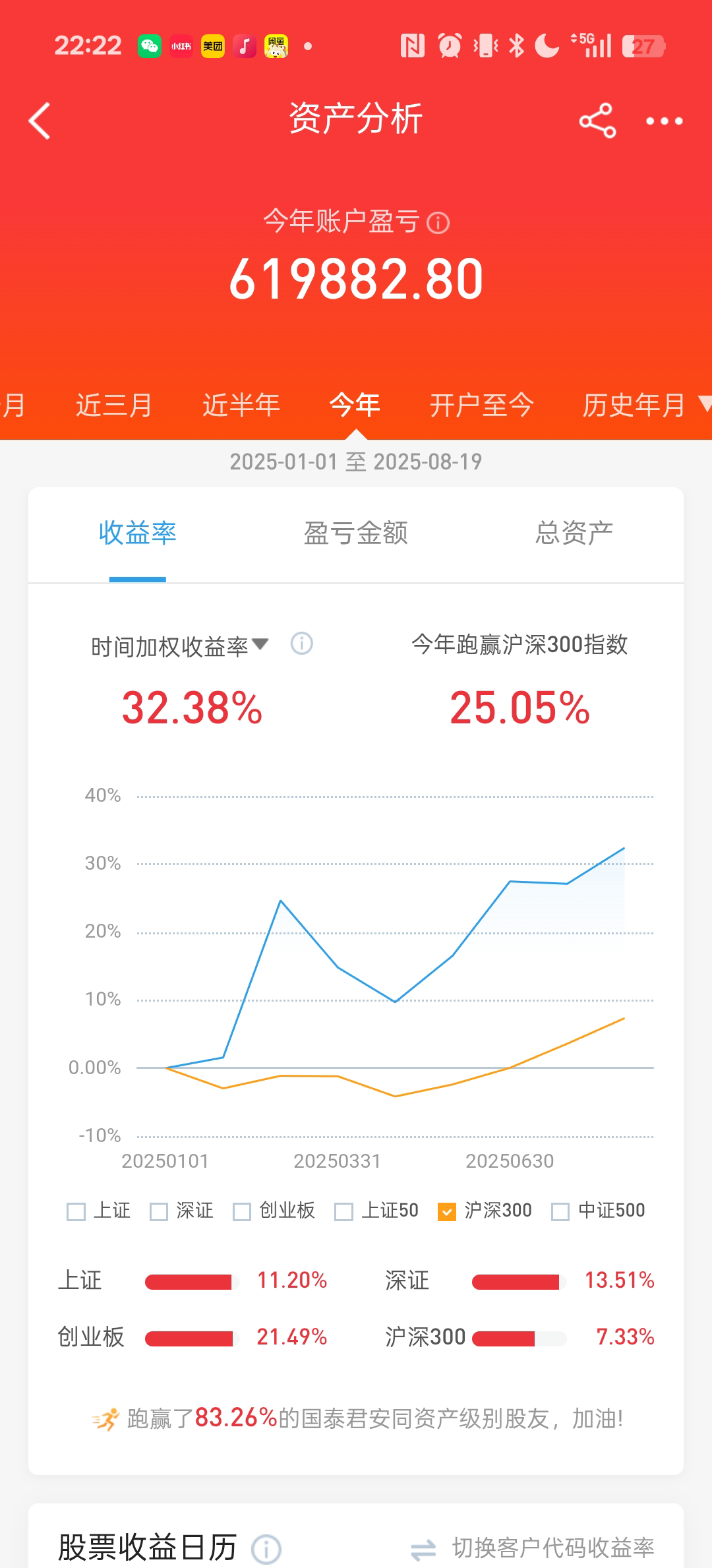Viewport: 712px width, 1568px height.
Task: Enable the 深证 index checkbox
Action: tap(159, 1211)
